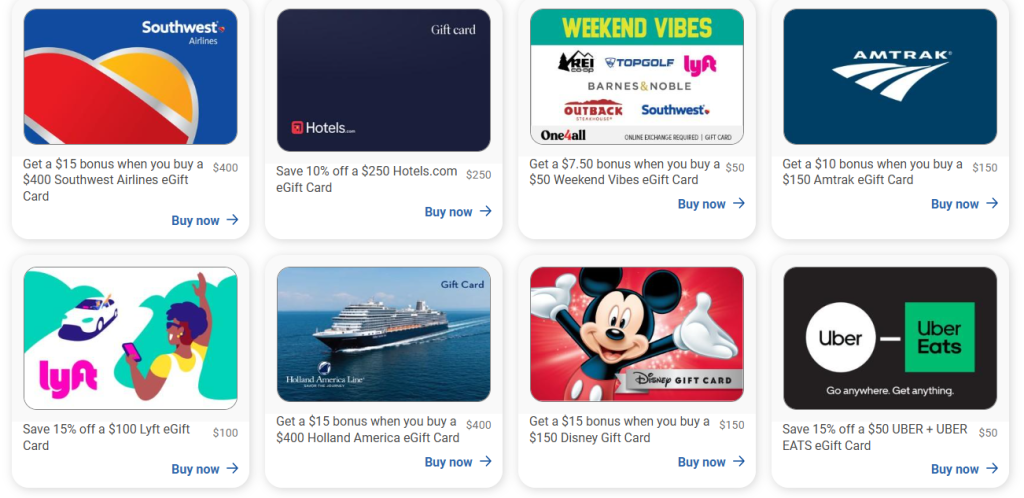The image size is (1024, 498).
Task: Open the Amtrak card image
Action: click(x=889, y=77)
